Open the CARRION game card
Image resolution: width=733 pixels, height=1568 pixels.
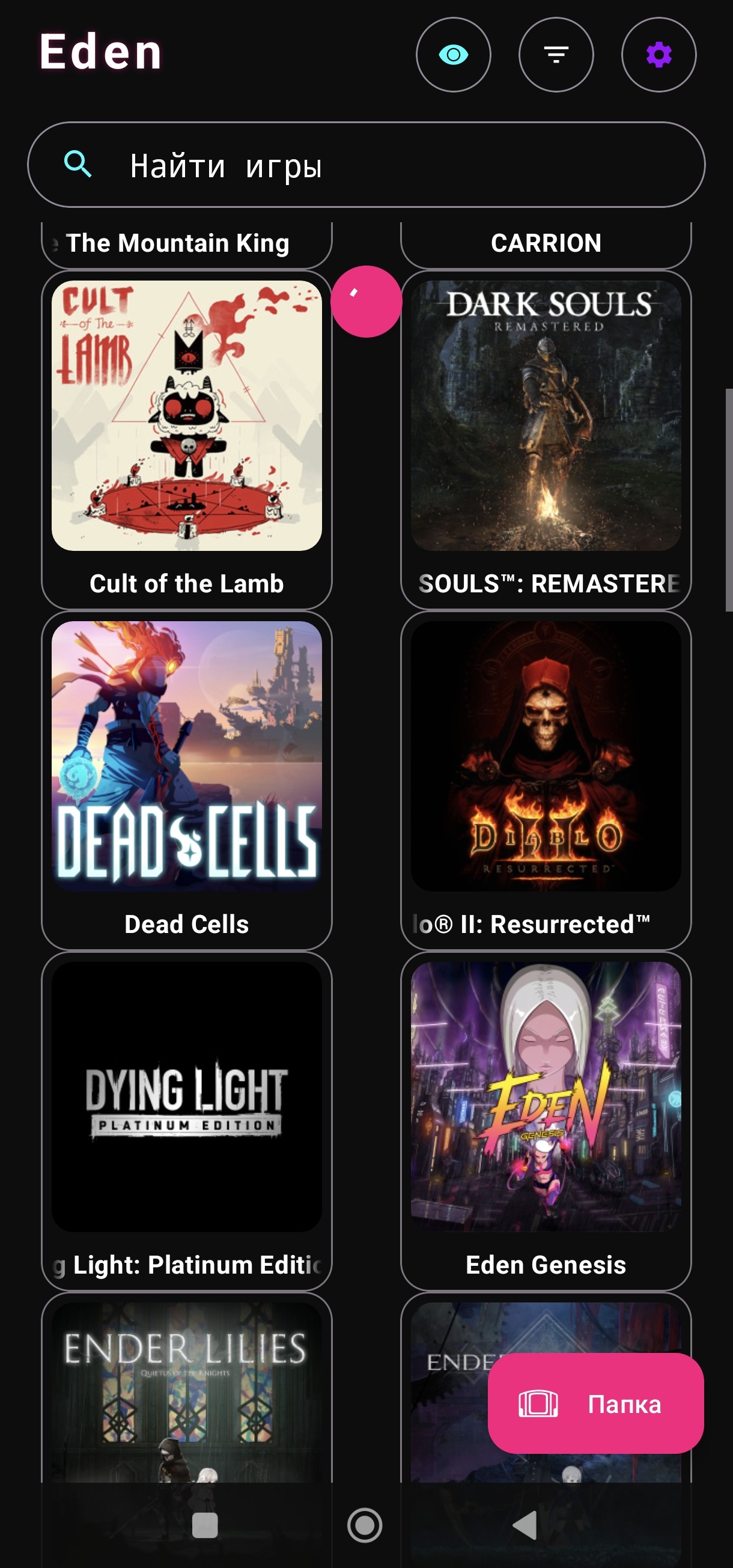[x=546, y=243]
